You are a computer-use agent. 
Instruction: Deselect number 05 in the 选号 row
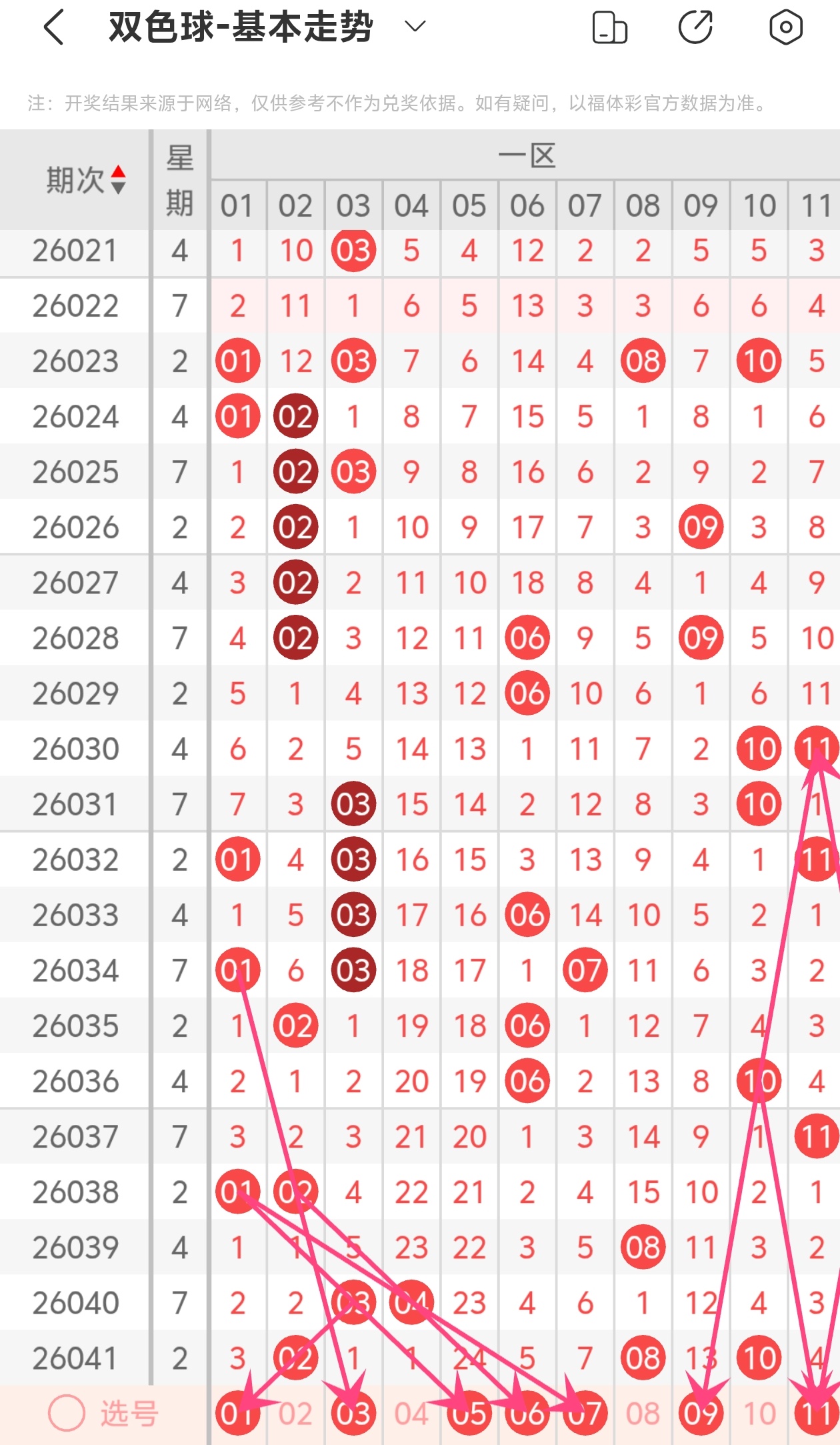click(469, 1413)
